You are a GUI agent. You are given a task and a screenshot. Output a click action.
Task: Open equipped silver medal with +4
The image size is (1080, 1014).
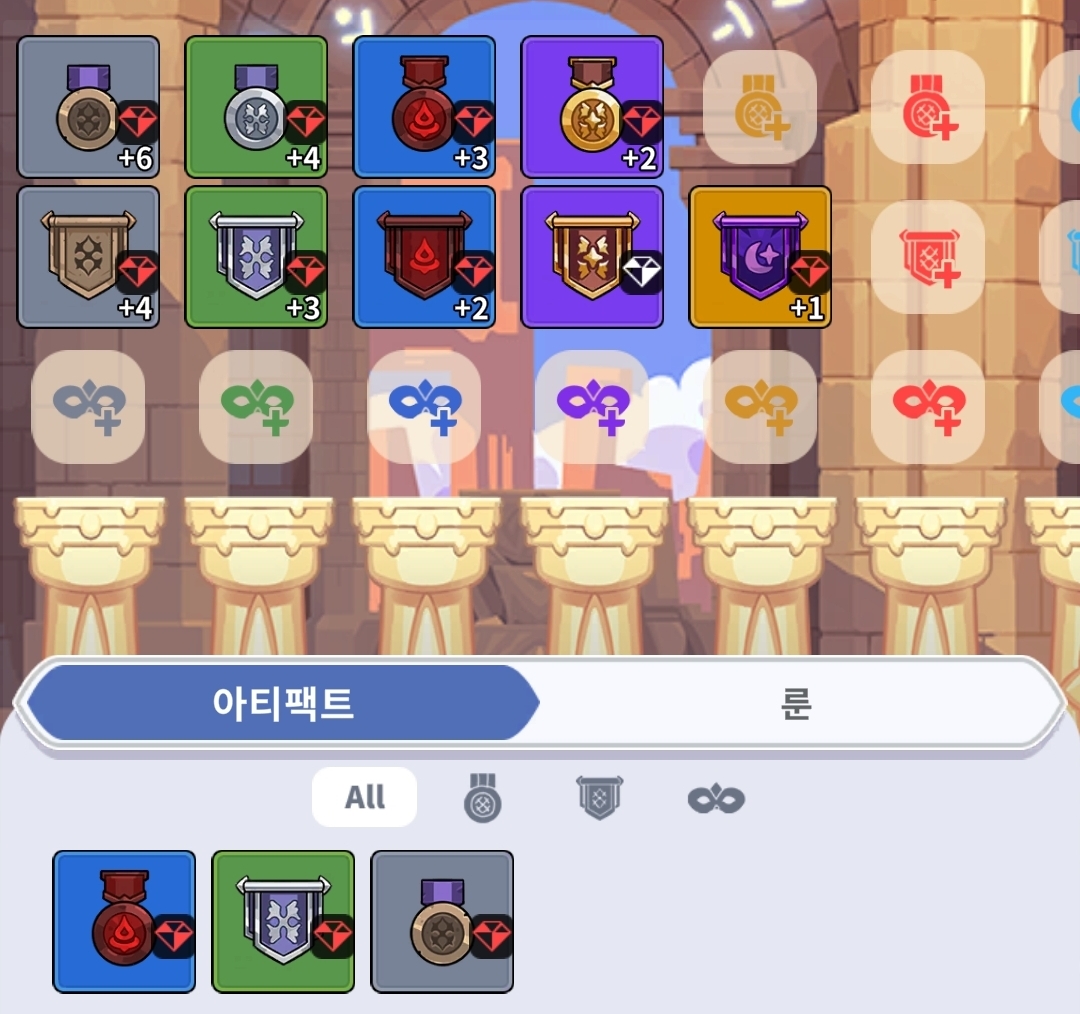[257, 107]
